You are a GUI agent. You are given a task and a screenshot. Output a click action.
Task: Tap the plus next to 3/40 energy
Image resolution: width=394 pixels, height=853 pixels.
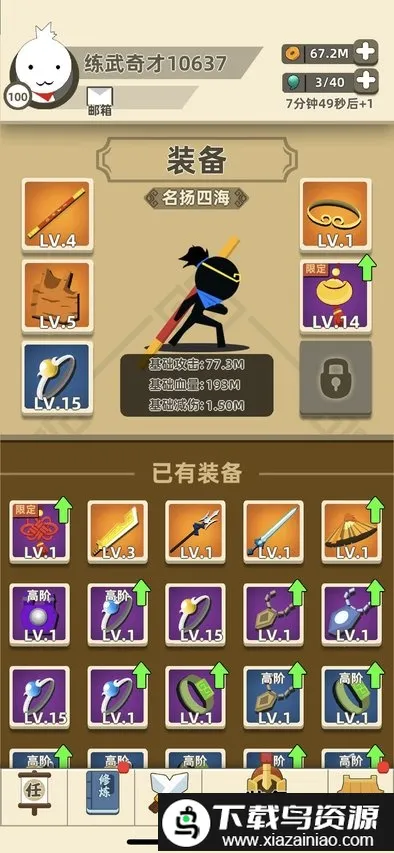(365, 82)
